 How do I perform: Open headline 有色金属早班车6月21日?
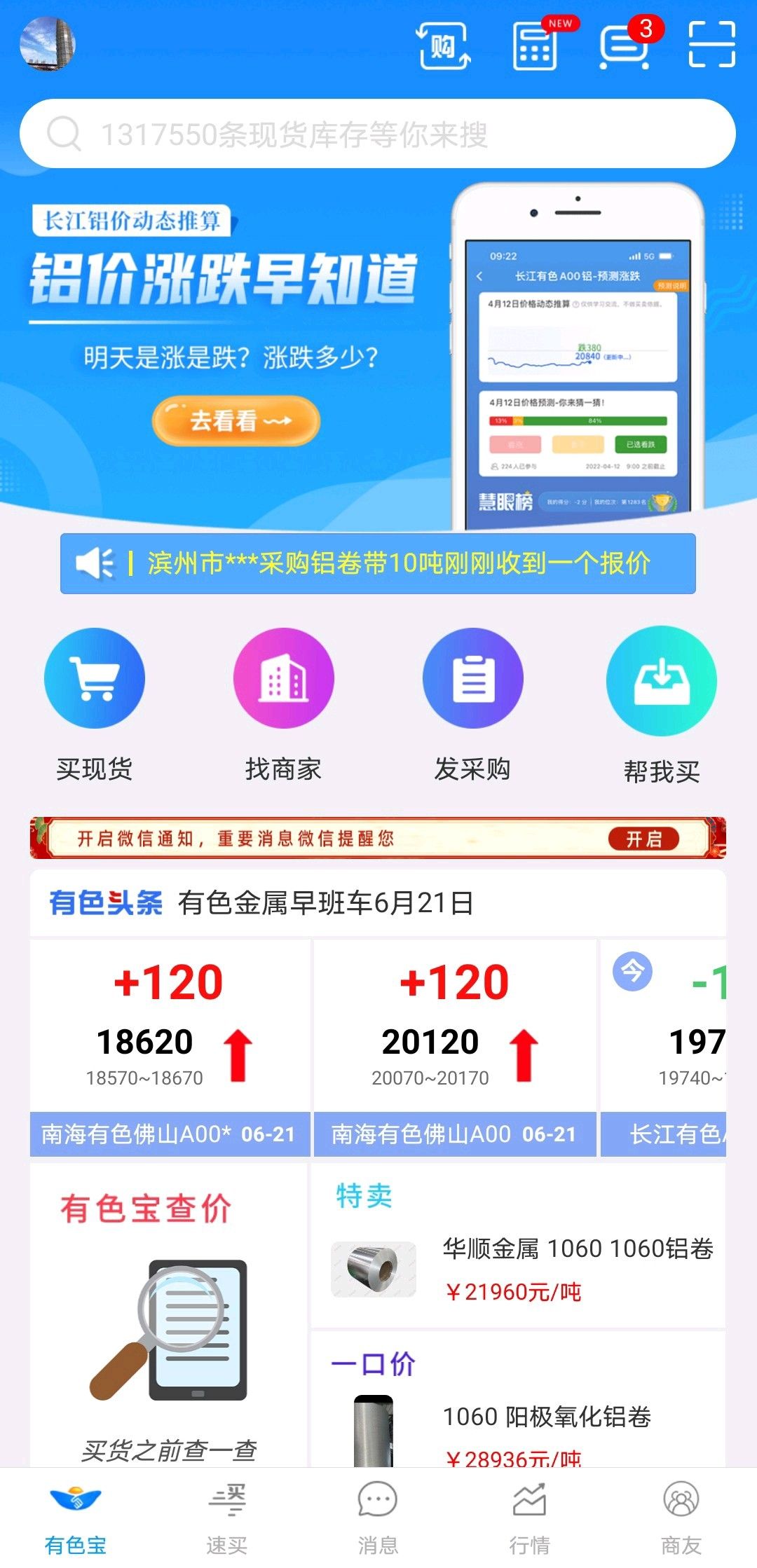coord(326,902)
